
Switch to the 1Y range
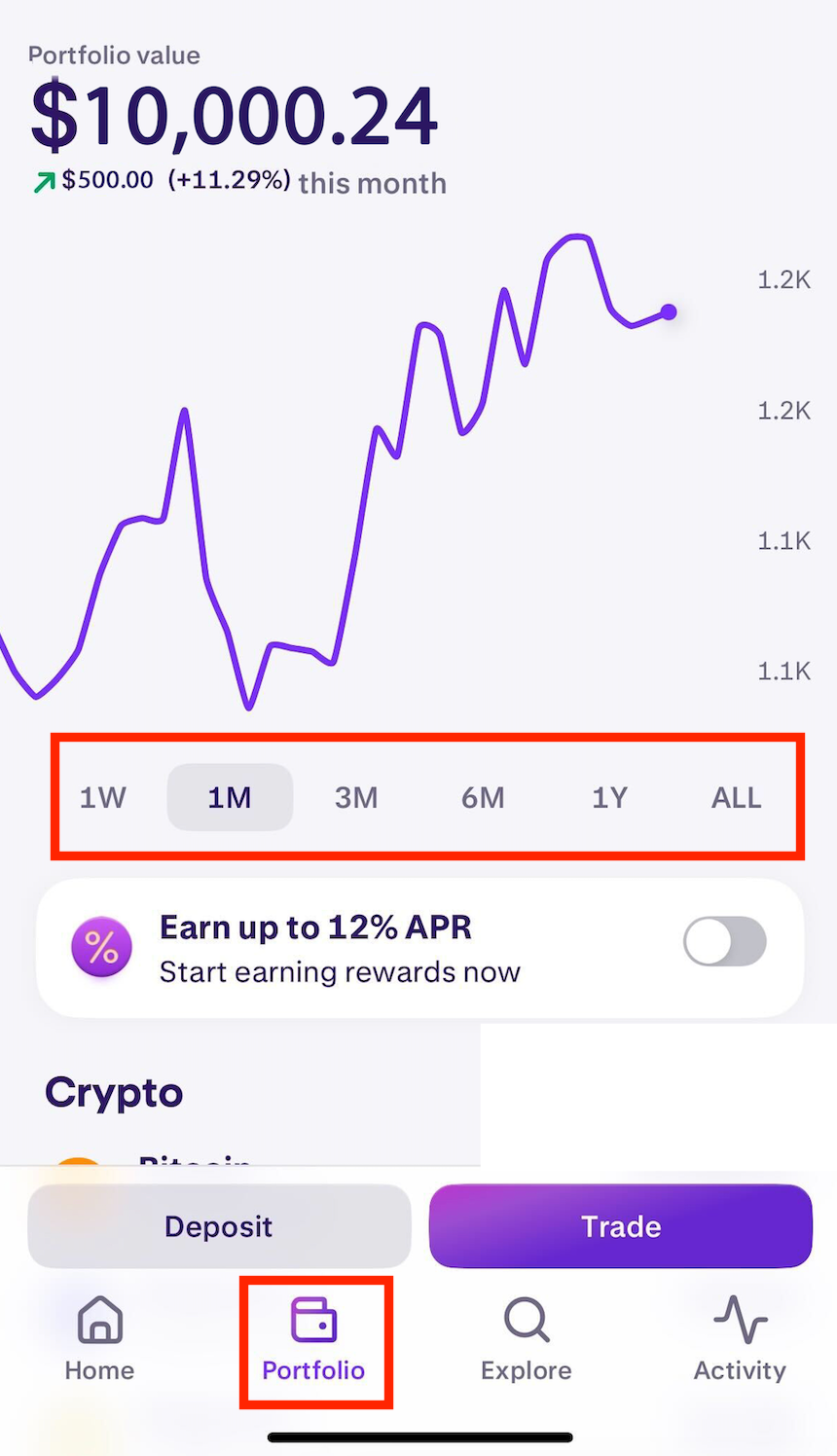pyautogui.click(x=609, y=796)
